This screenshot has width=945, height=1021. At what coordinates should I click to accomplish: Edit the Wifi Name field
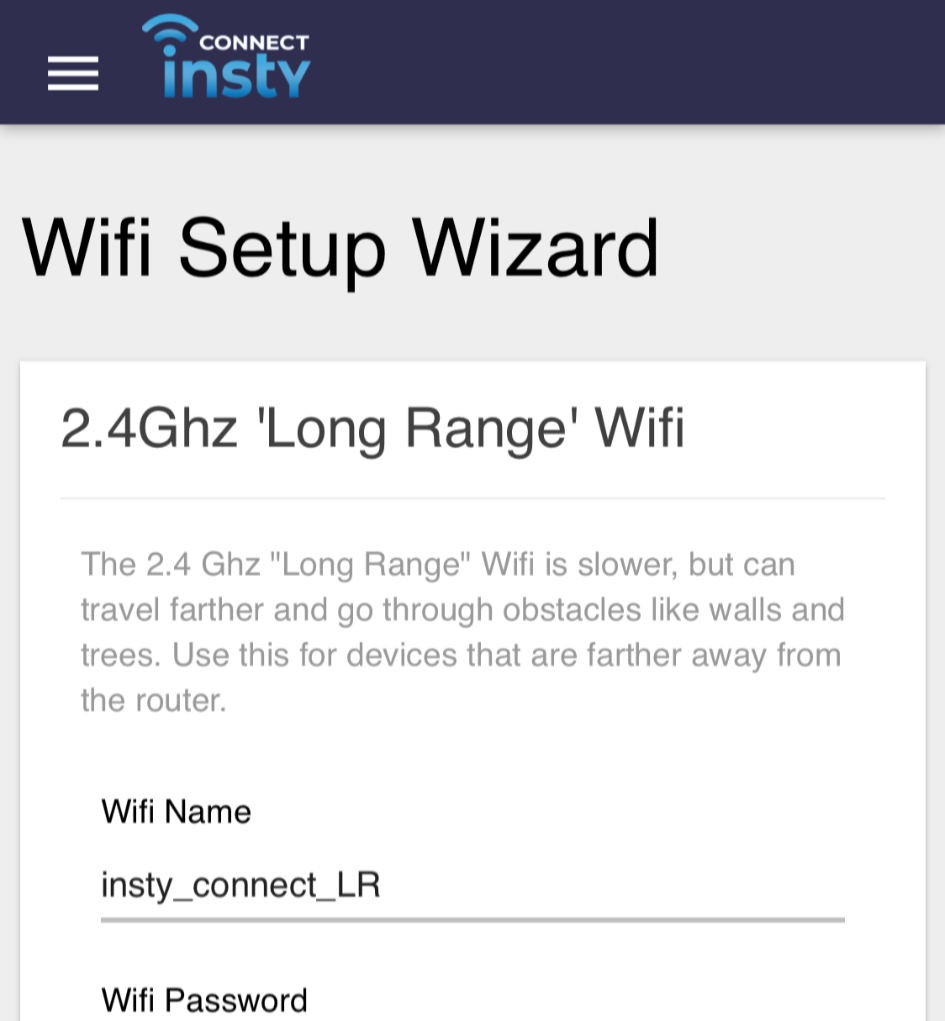pyautogui.click(x=472, y=885)
